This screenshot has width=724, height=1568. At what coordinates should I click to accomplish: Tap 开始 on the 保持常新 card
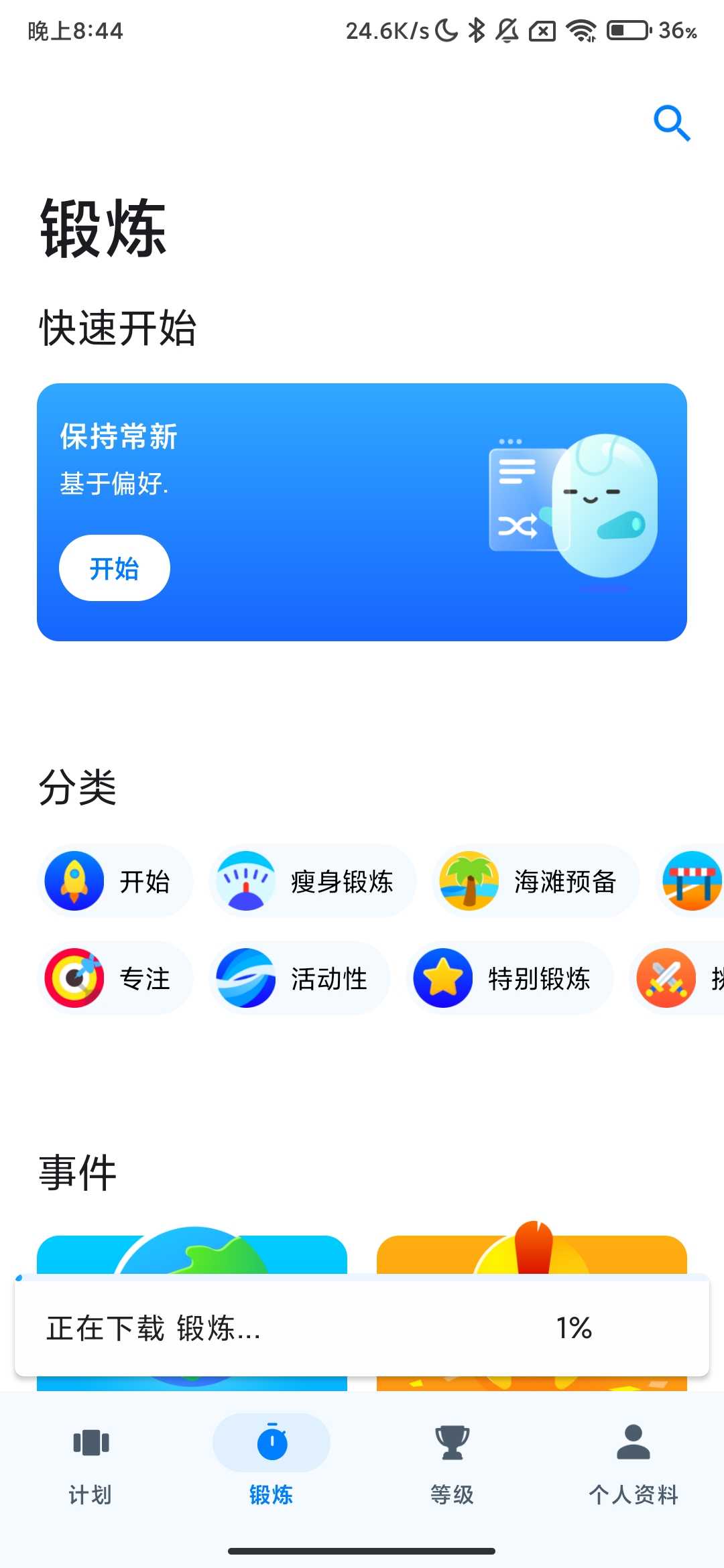tap(115, 568)
